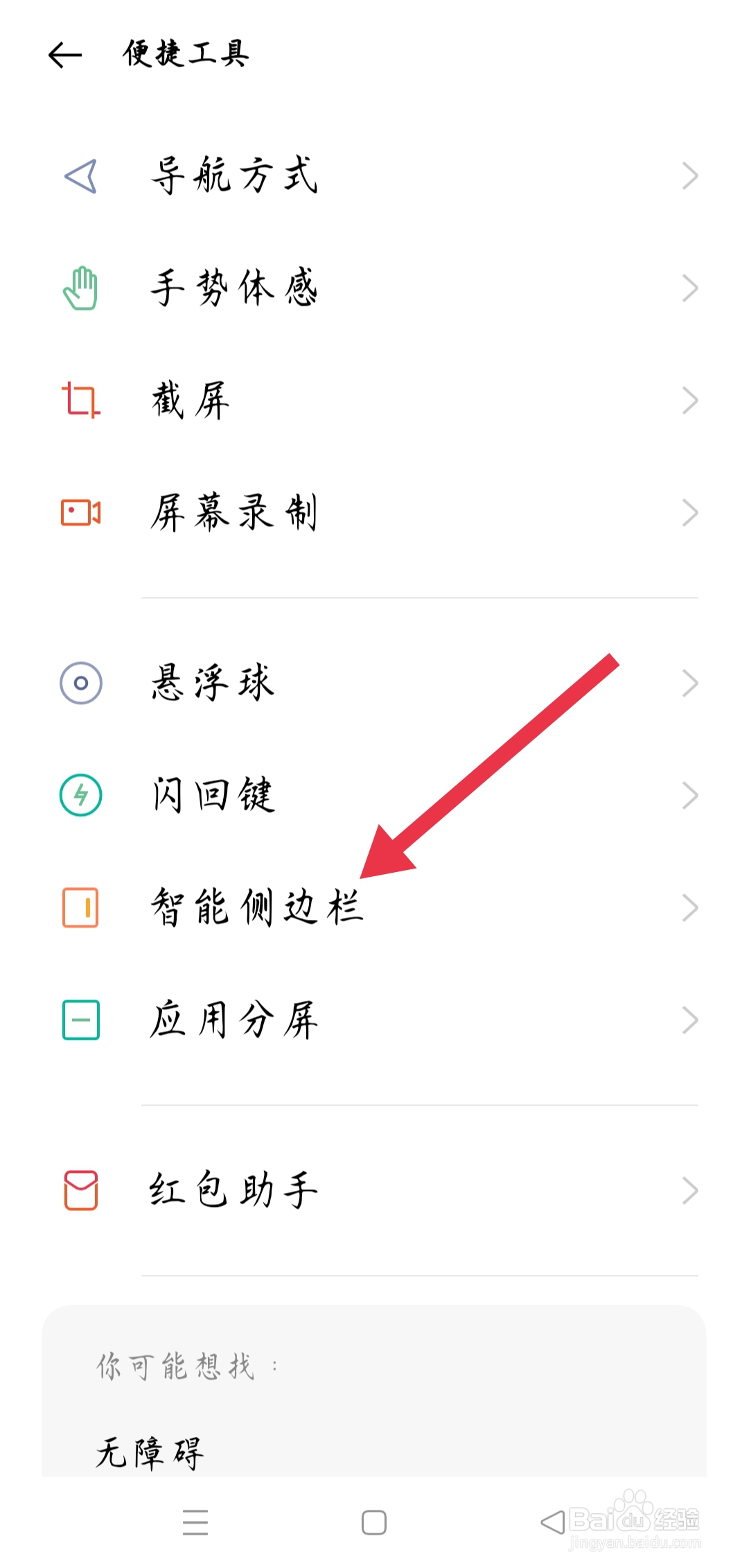
Task: Open 屏幕录制 with its right chevron
Action: click(691, 513)
